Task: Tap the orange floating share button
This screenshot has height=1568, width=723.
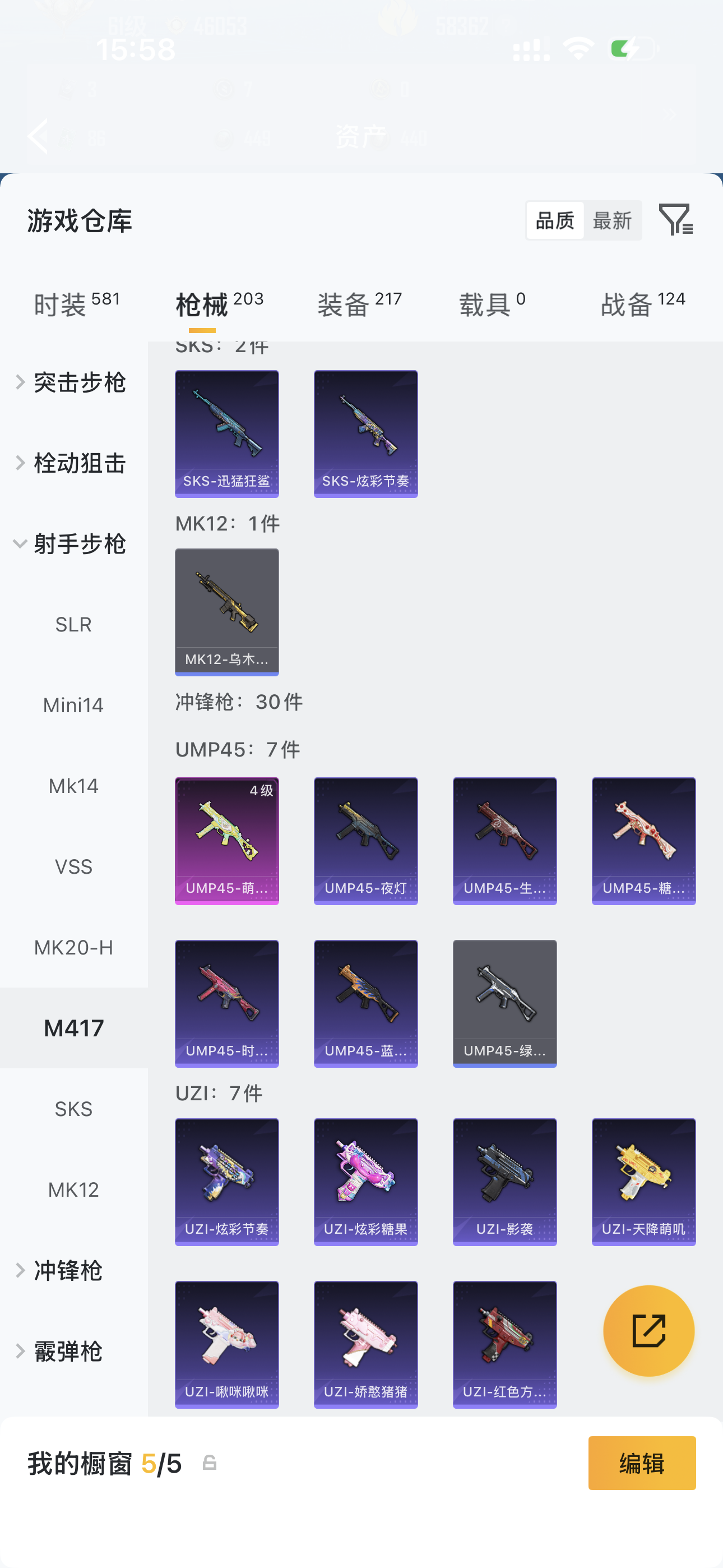Action: pyautogui.click(x=648, y=1330)
